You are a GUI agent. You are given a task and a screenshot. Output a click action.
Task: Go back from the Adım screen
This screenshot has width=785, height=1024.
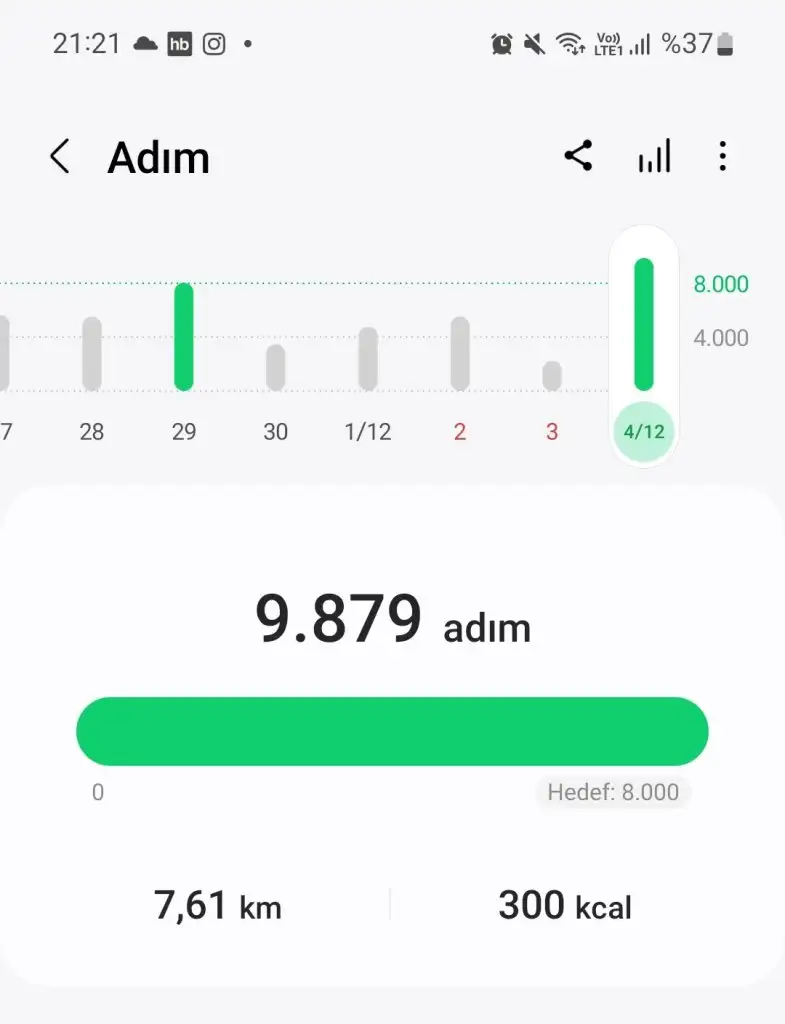pos(60,157)
